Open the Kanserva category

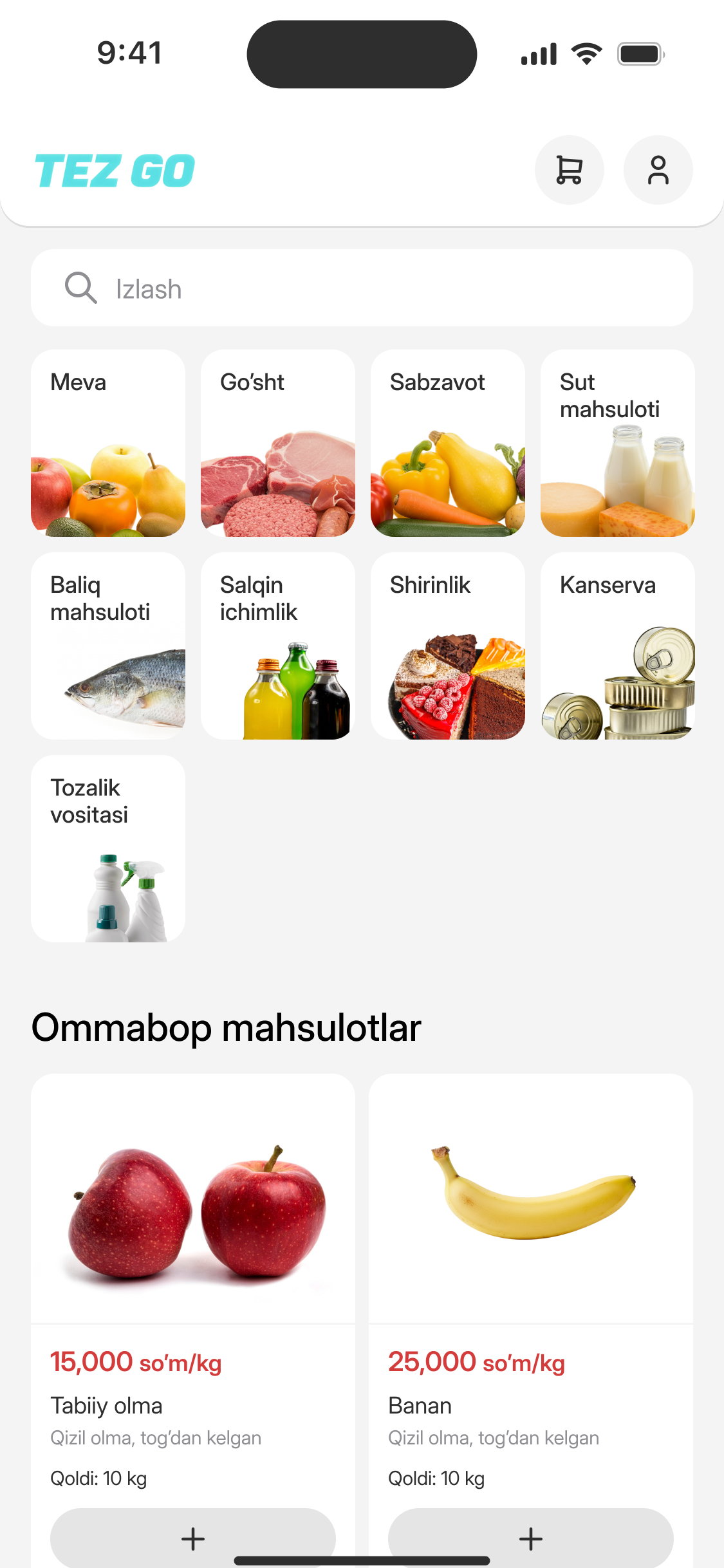pyautogui.click(x=618, y=646)
